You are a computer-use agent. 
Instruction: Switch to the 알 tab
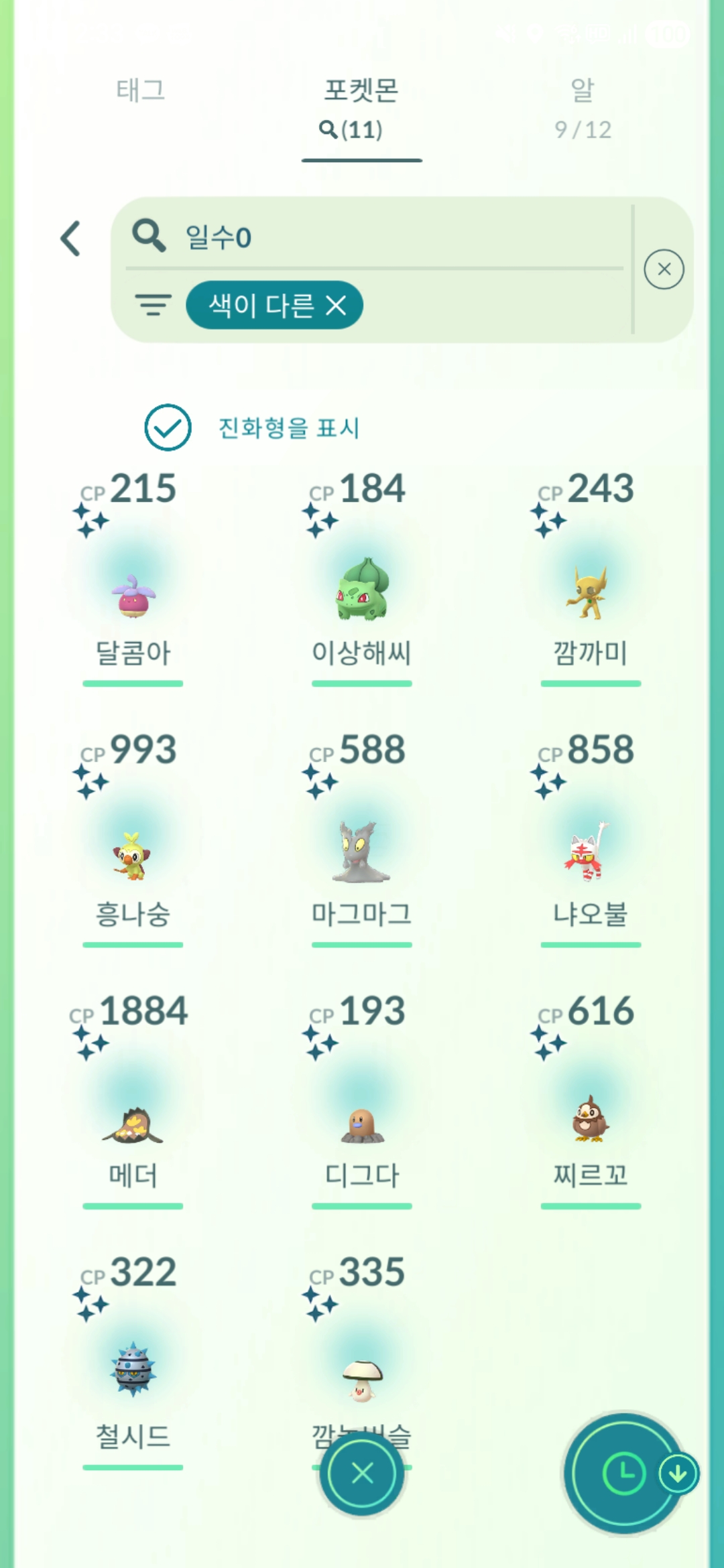pos(582,106)
